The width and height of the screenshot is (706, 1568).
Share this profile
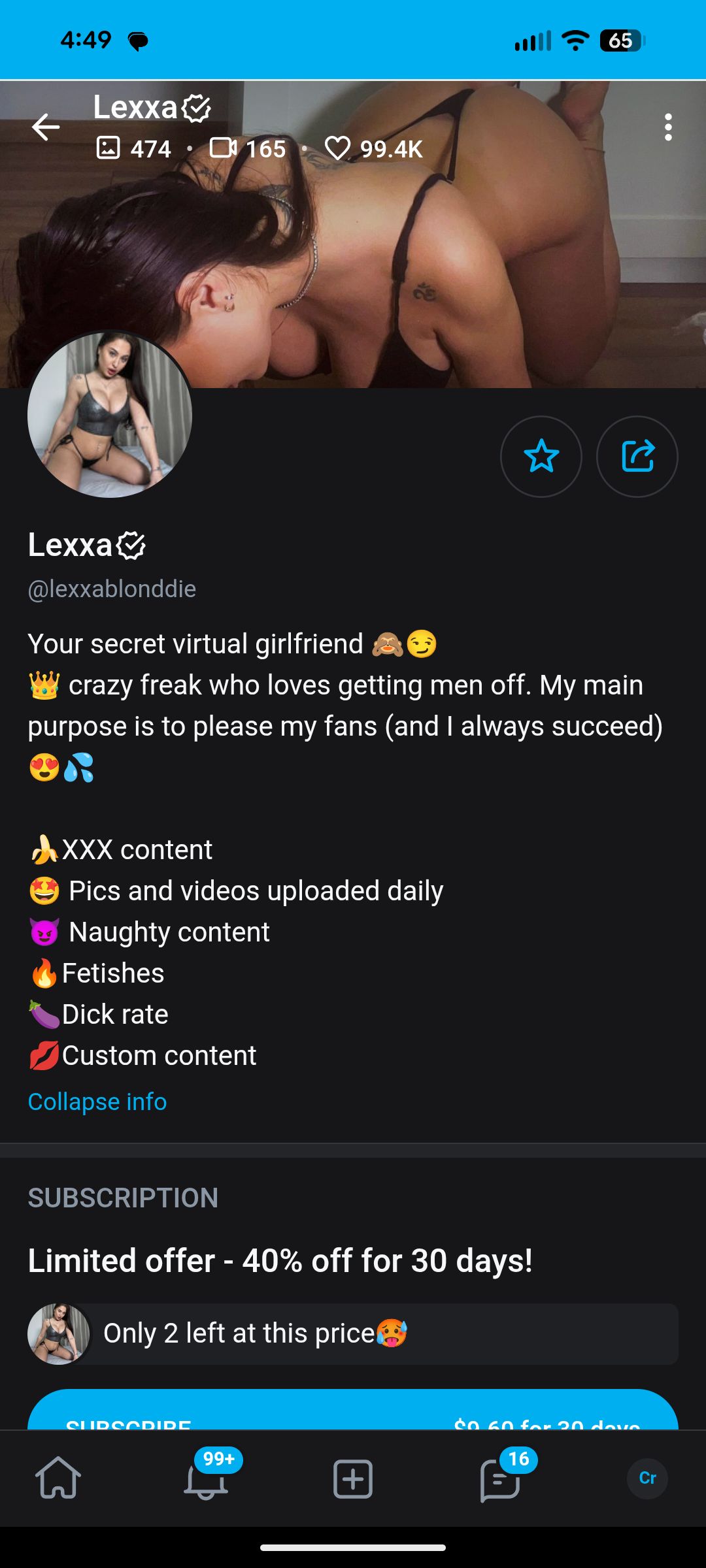[x=637, y=456]
